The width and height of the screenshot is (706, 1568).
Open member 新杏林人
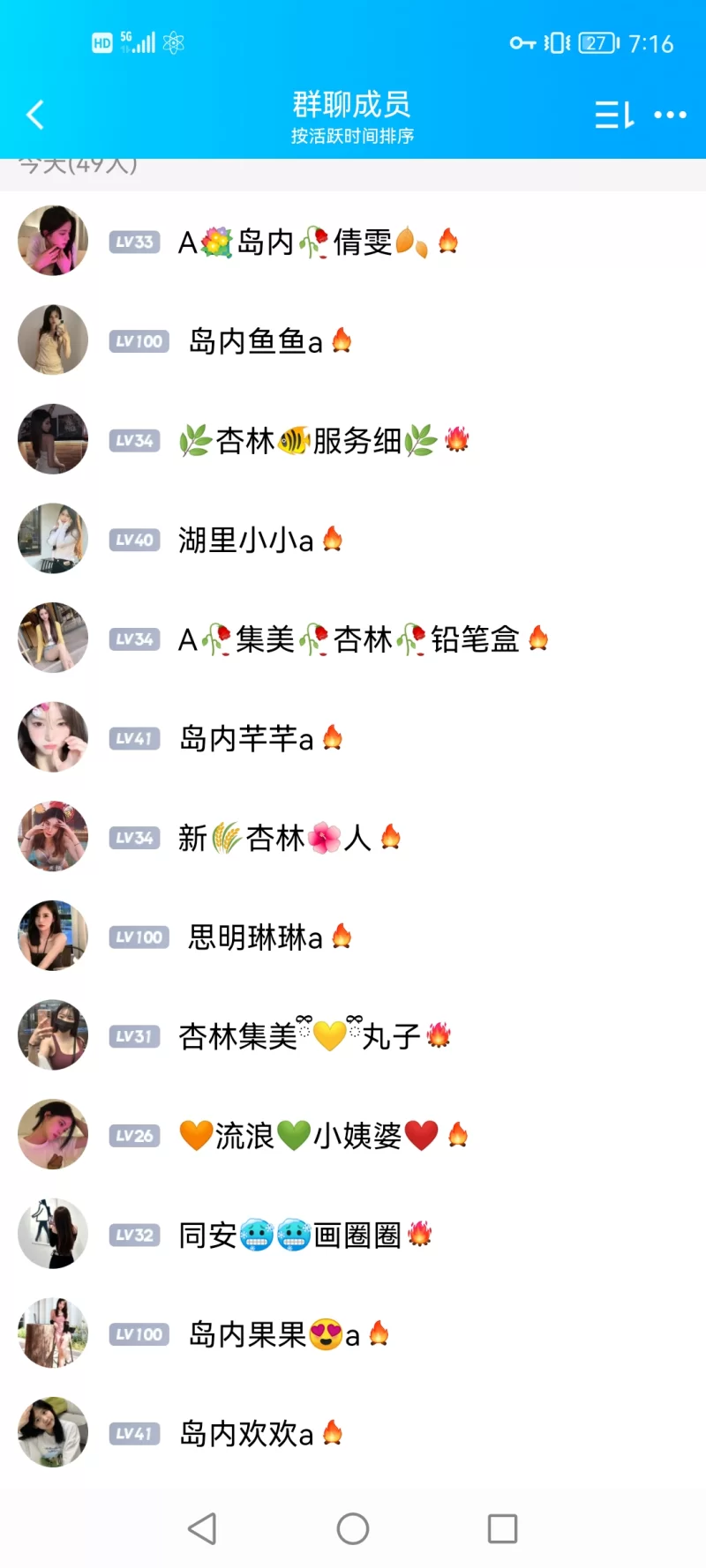tap(275, 838)
